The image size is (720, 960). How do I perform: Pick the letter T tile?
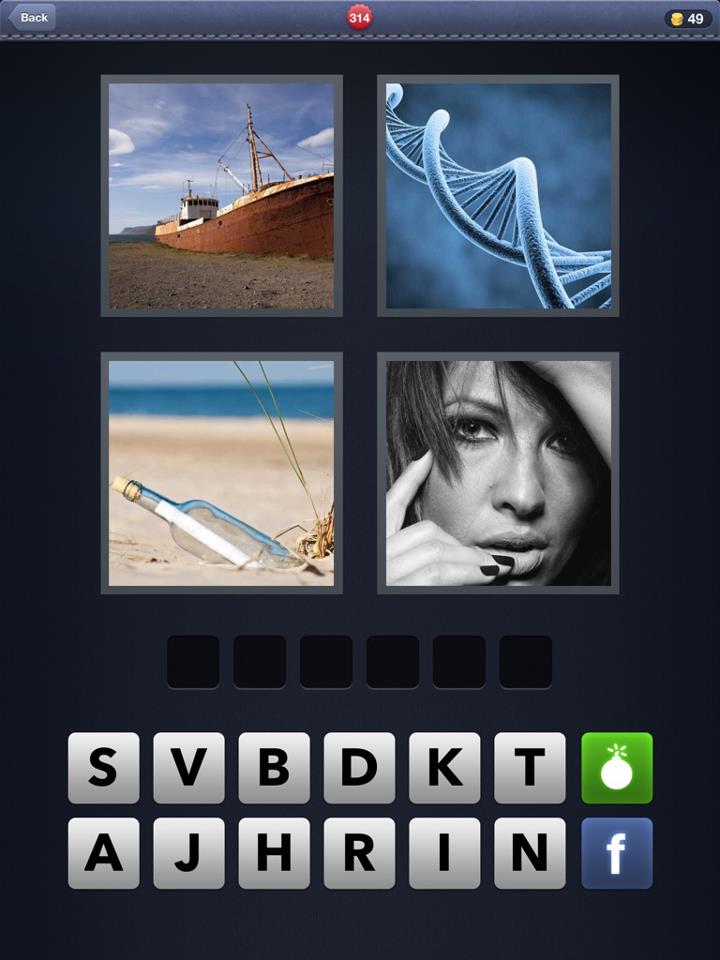tap(529, 768)
